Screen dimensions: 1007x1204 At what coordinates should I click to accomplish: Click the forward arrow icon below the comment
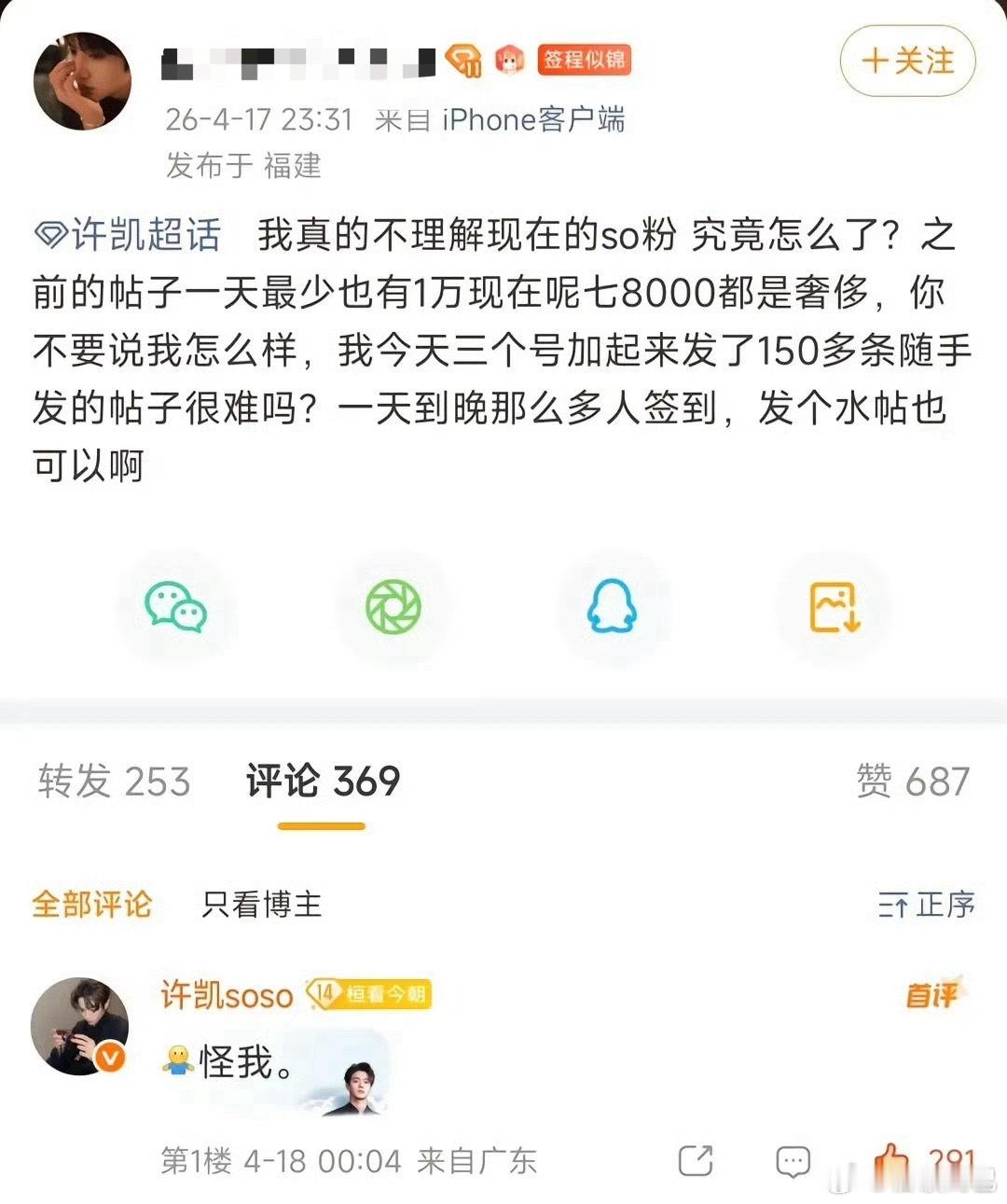(x=695, y=1159)
